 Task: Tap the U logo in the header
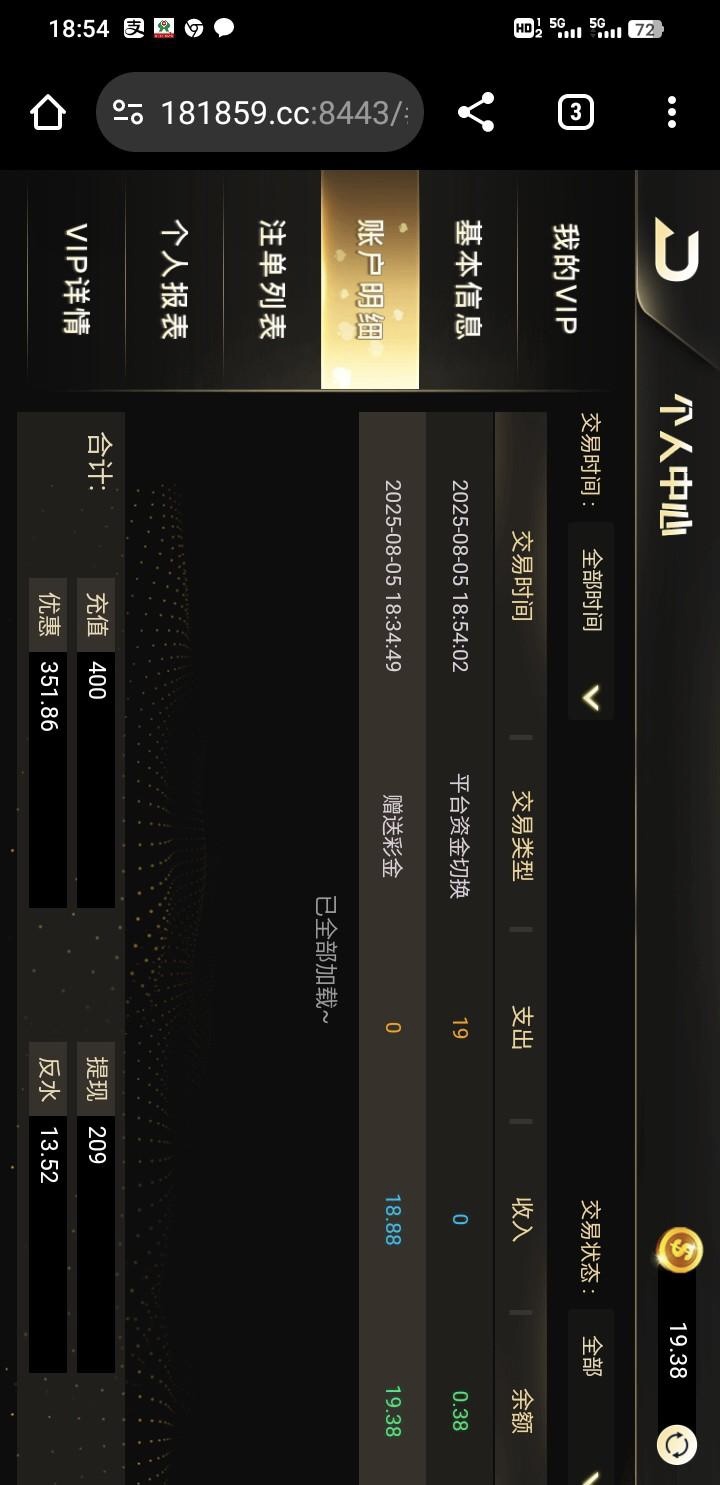[677, 250]
